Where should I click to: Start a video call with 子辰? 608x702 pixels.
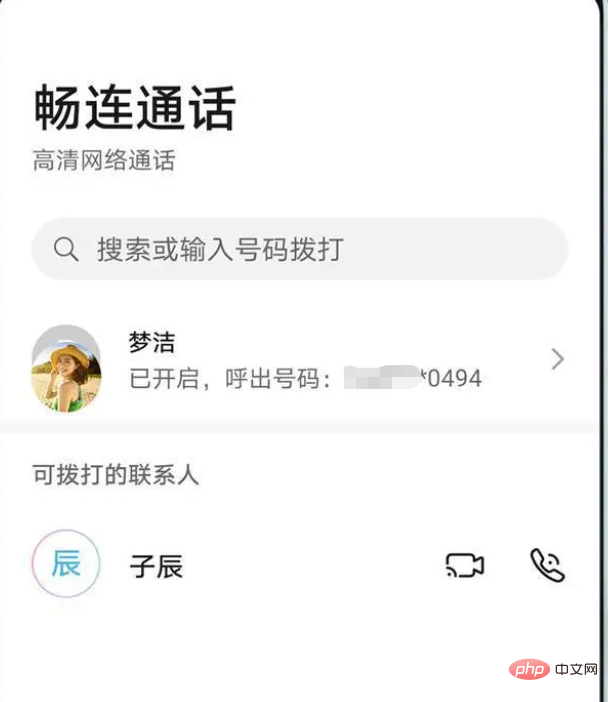(464, 566)
